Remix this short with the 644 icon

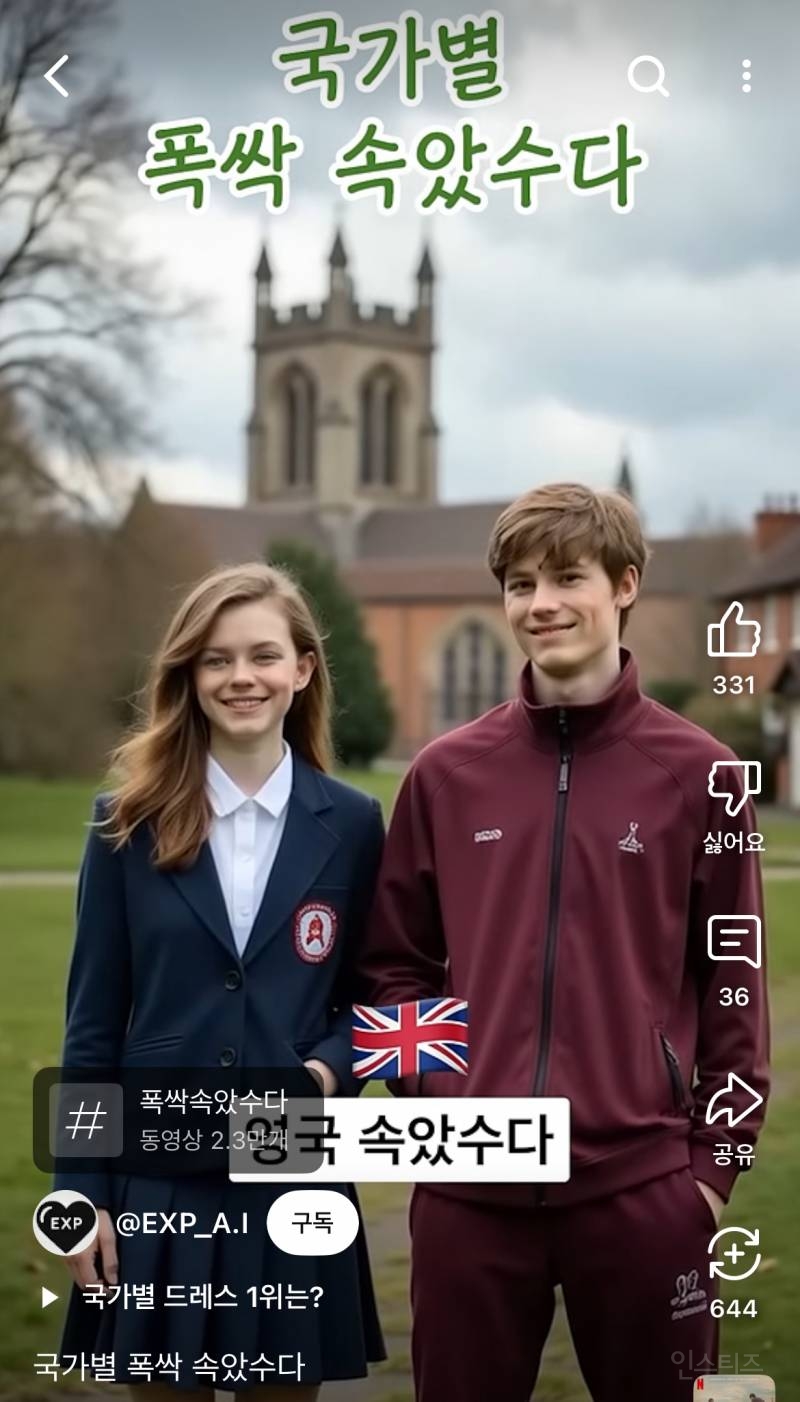tap(734, 1255)
